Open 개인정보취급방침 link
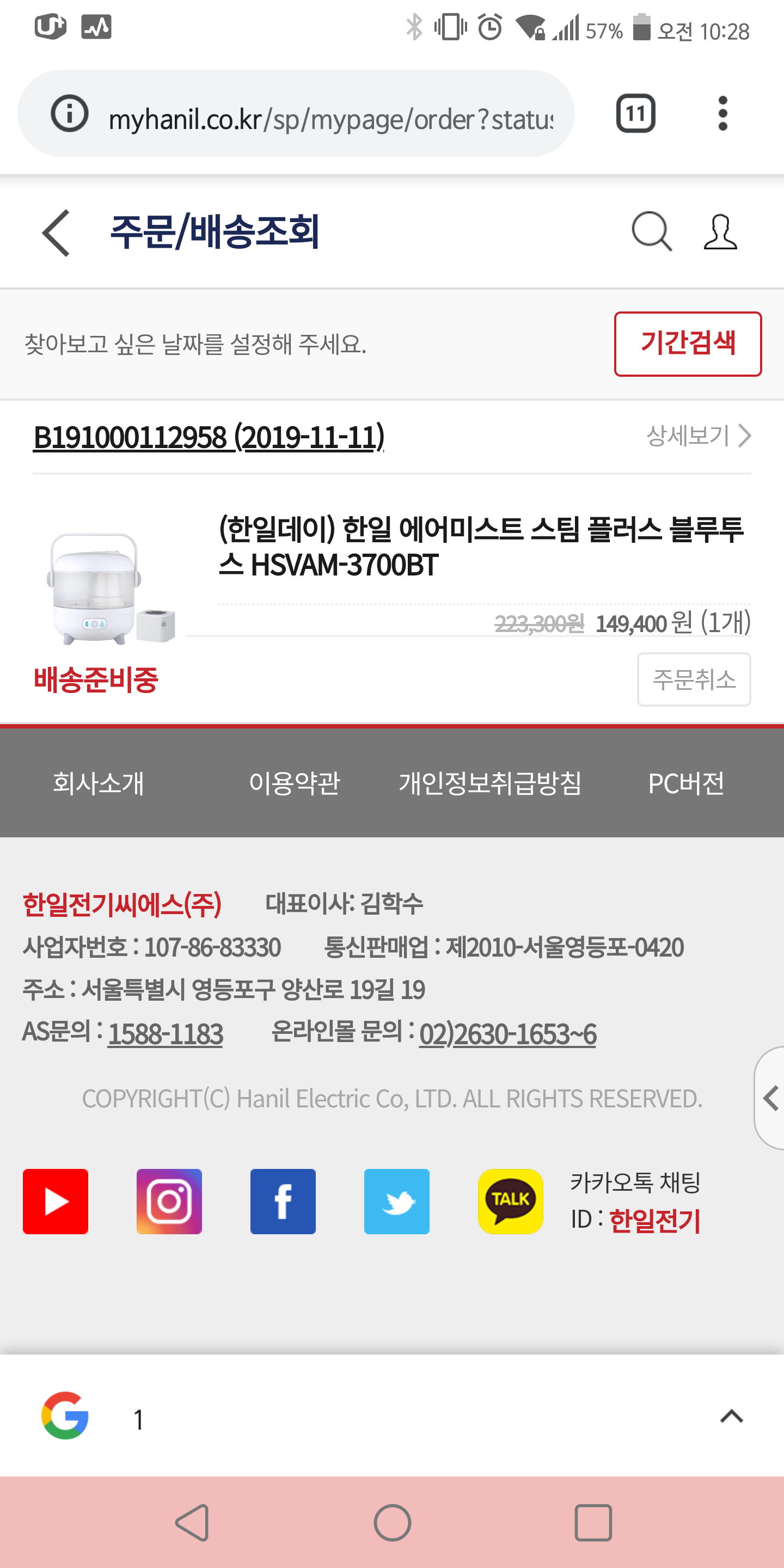The height and width of the screenshot is (1568, 784). pyautogui.click(x=490, y=783)
